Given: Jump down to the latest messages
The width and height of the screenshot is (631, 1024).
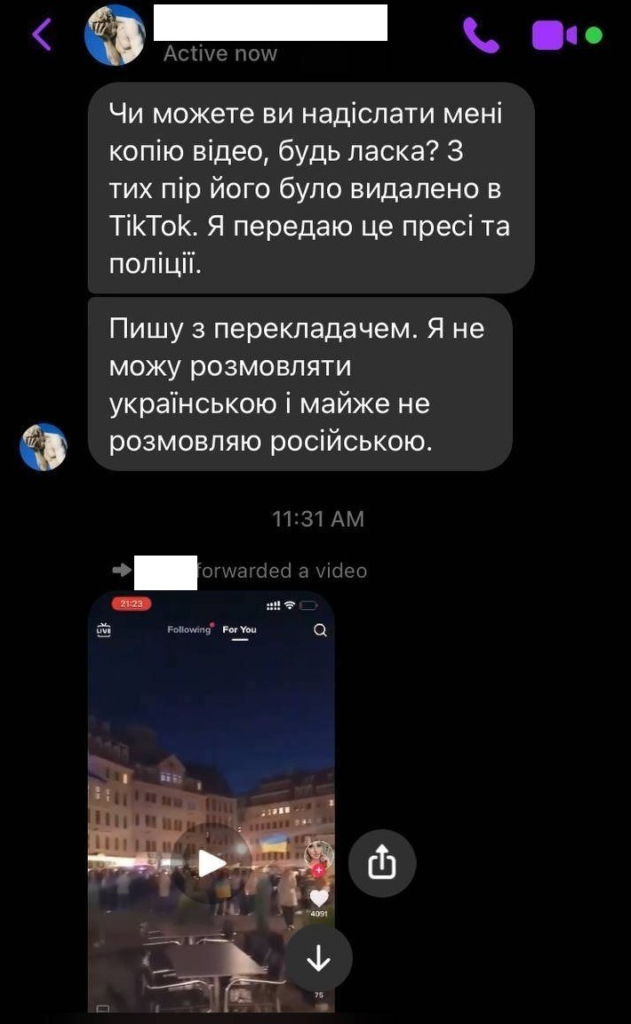Looking at the screenshot, I should 319,958.
